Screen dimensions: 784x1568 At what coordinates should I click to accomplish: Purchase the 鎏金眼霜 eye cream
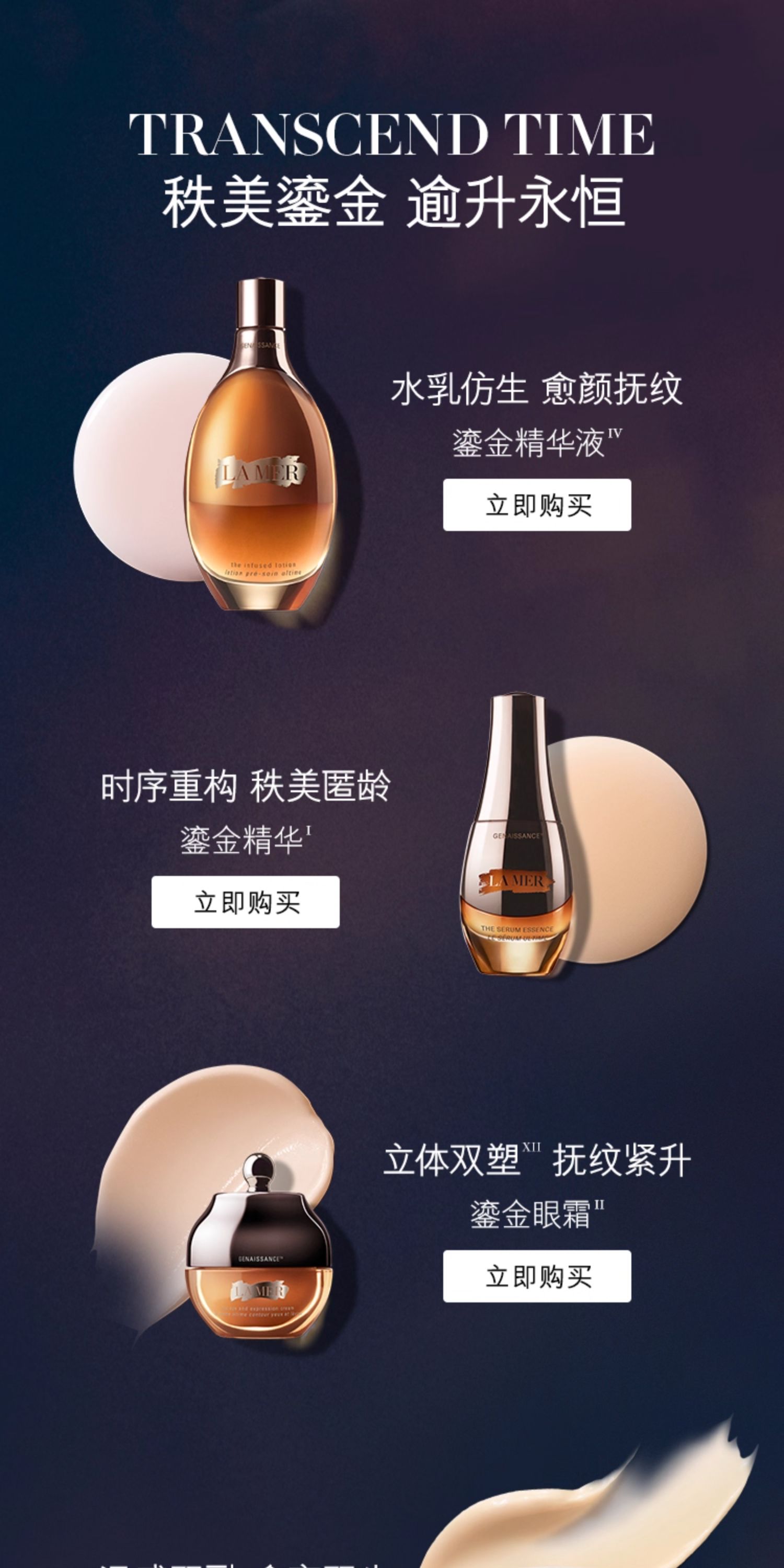click(537, 1276)
